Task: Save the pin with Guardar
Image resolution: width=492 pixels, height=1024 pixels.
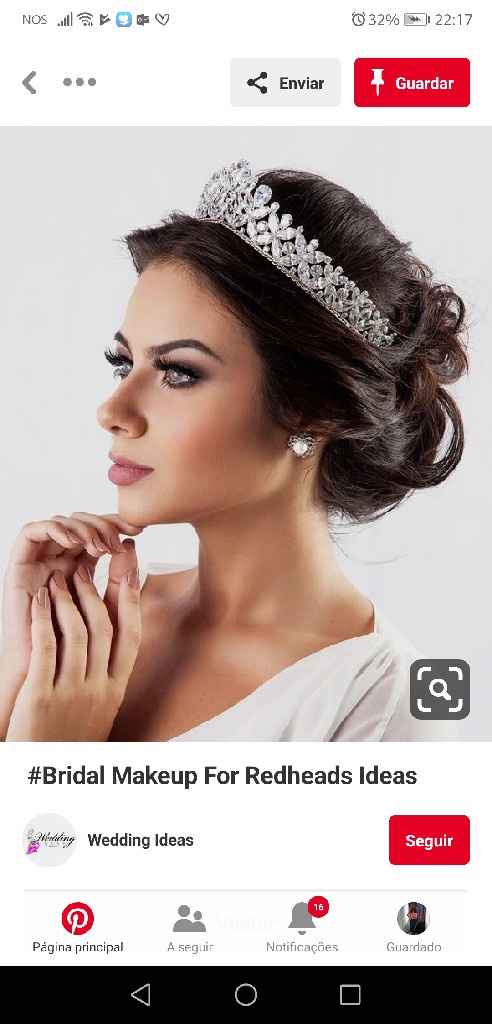Action: coord(412,82)
